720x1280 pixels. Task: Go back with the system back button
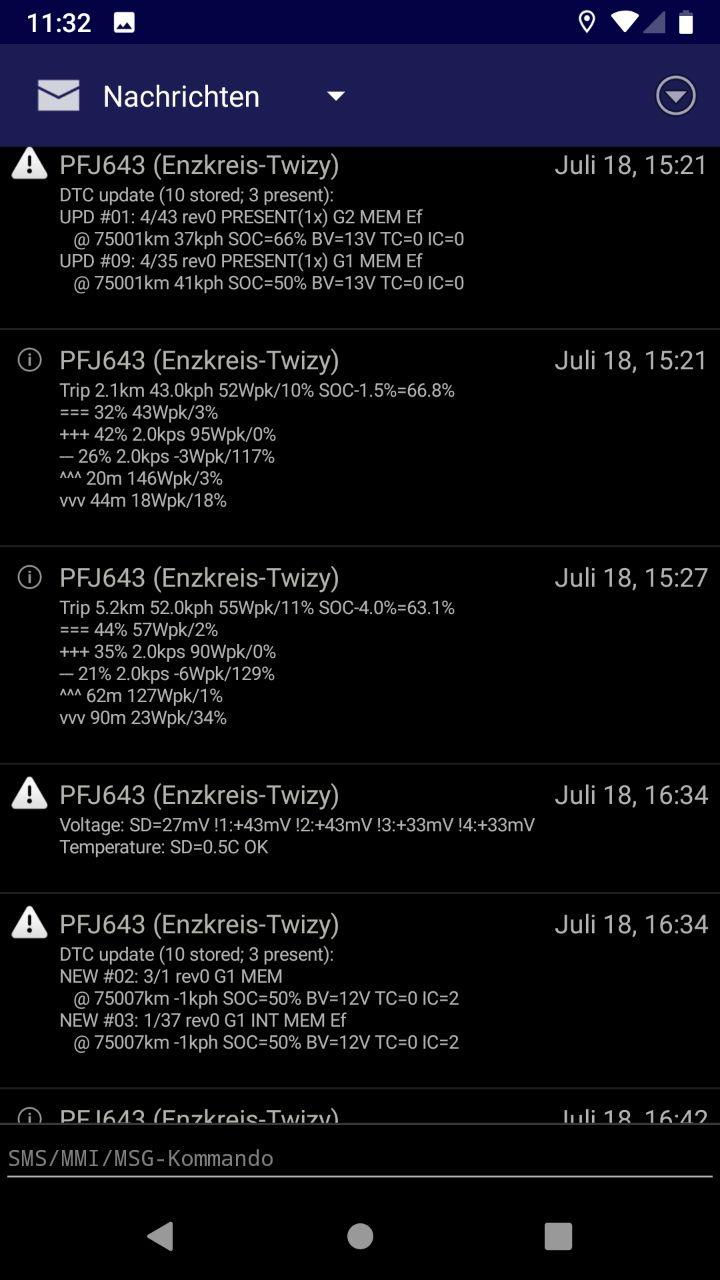[x=160, y=1236]
